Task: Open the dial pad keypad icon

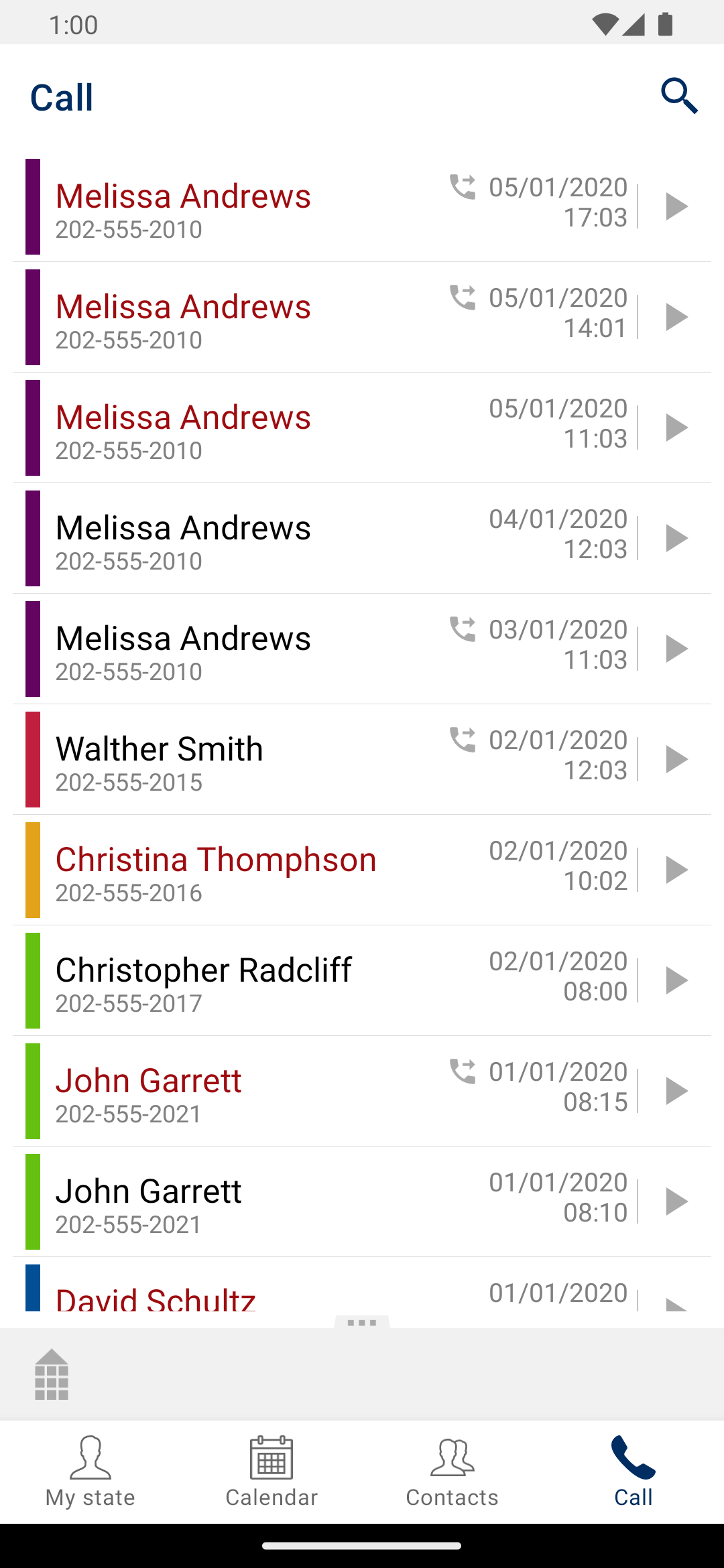Action: click(x=52, y=1375)
